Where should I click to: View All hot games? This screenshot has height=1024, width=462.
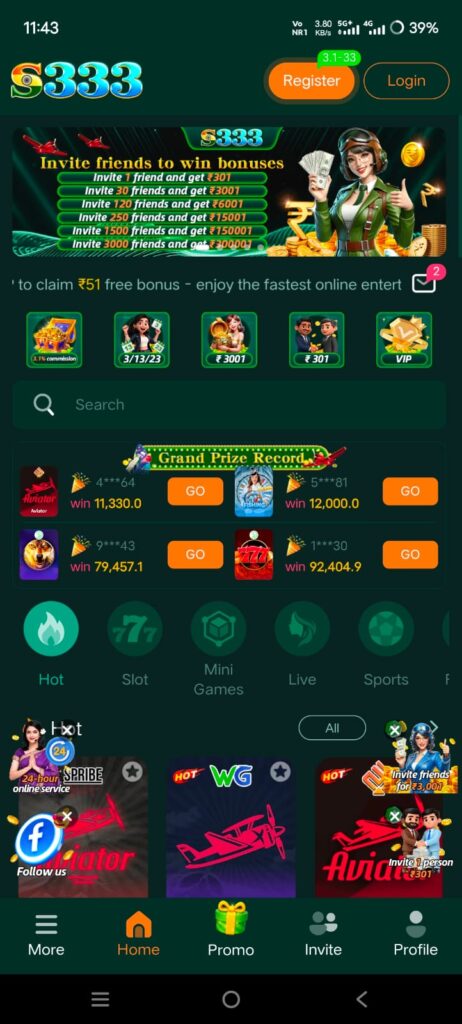click(x=332, y=728)
